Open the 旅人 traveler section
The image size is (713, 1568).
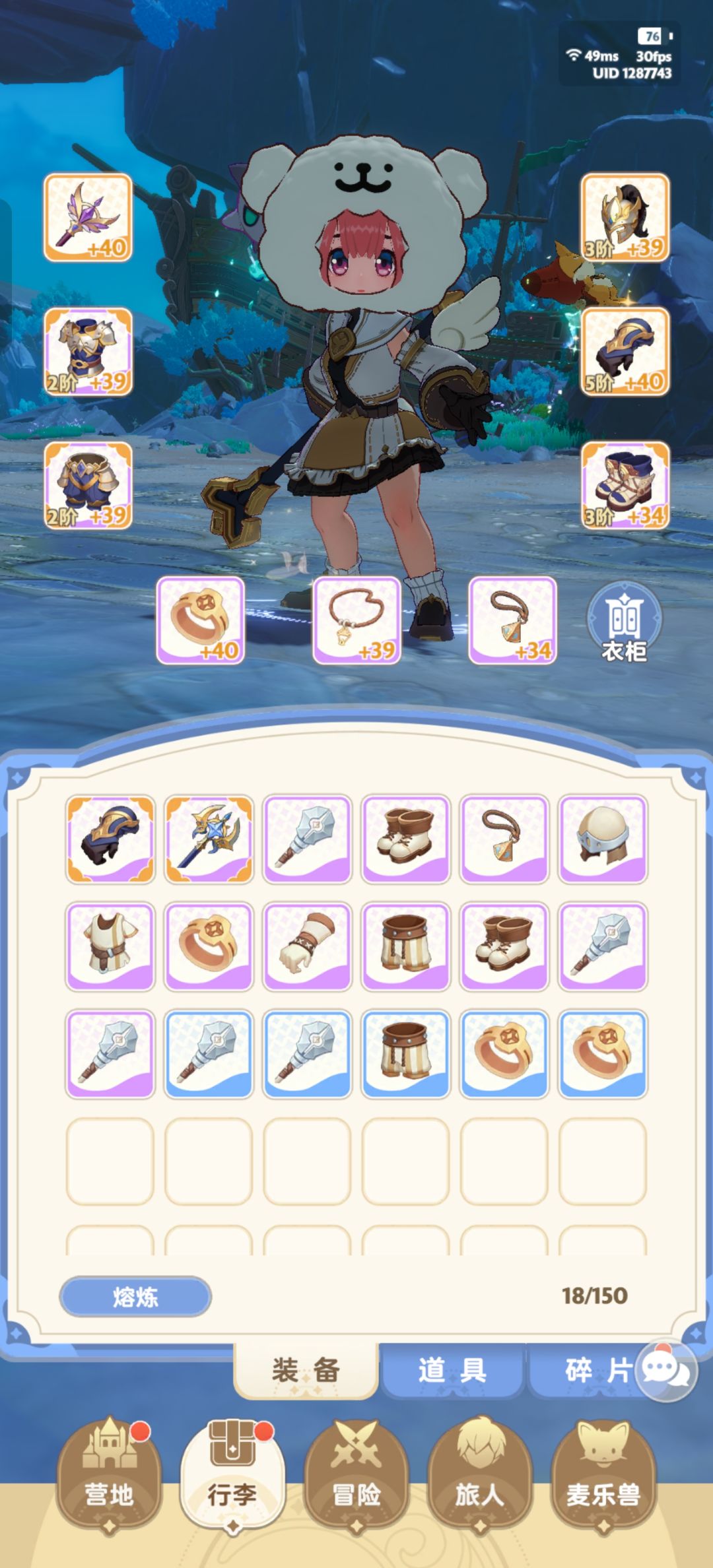click(x=480, y=1473)
